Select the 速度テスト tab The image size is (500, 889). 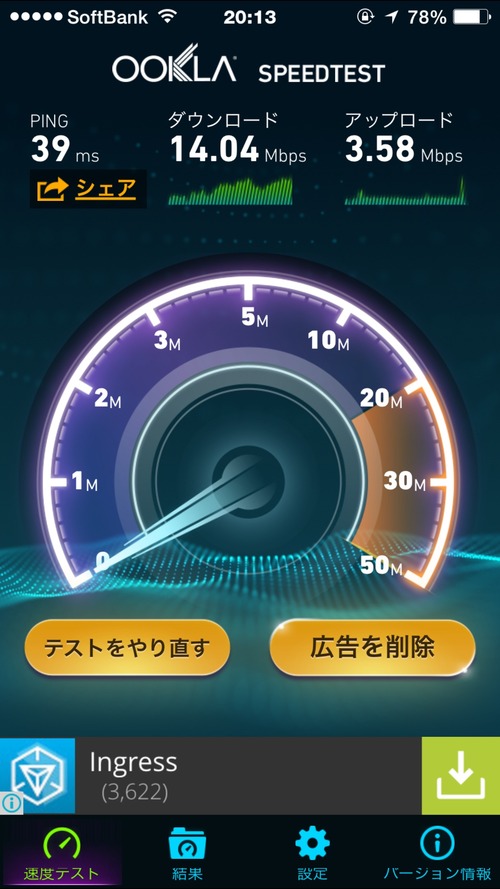62,852
